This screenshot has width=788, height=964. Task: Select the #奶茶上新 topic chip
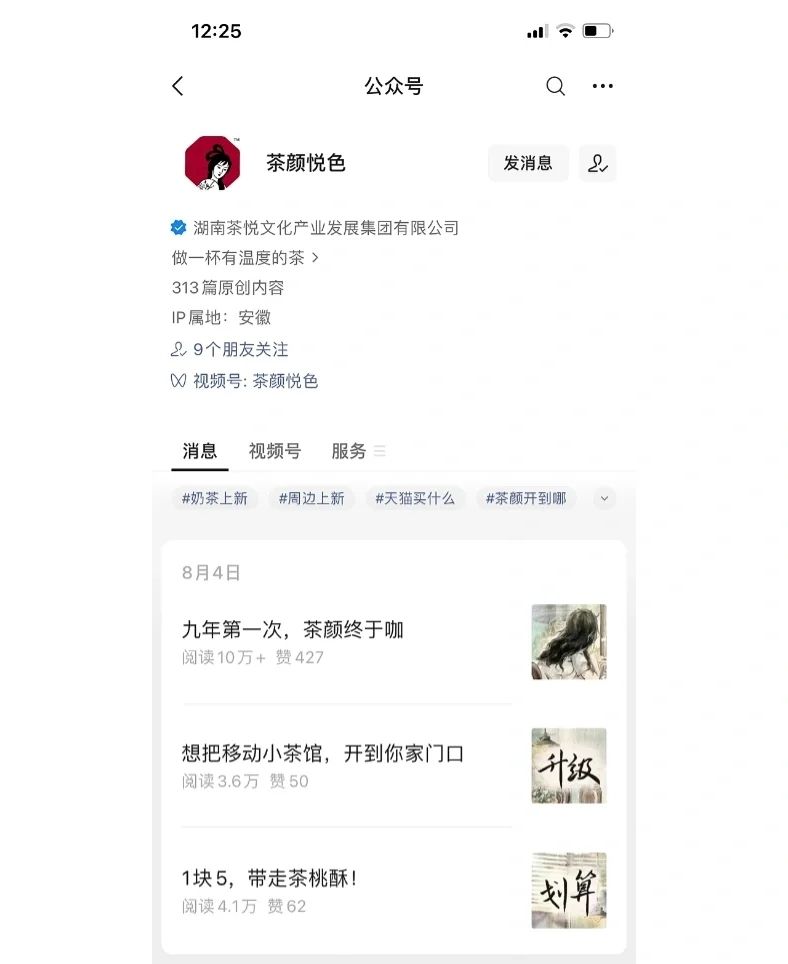[214, 498]
